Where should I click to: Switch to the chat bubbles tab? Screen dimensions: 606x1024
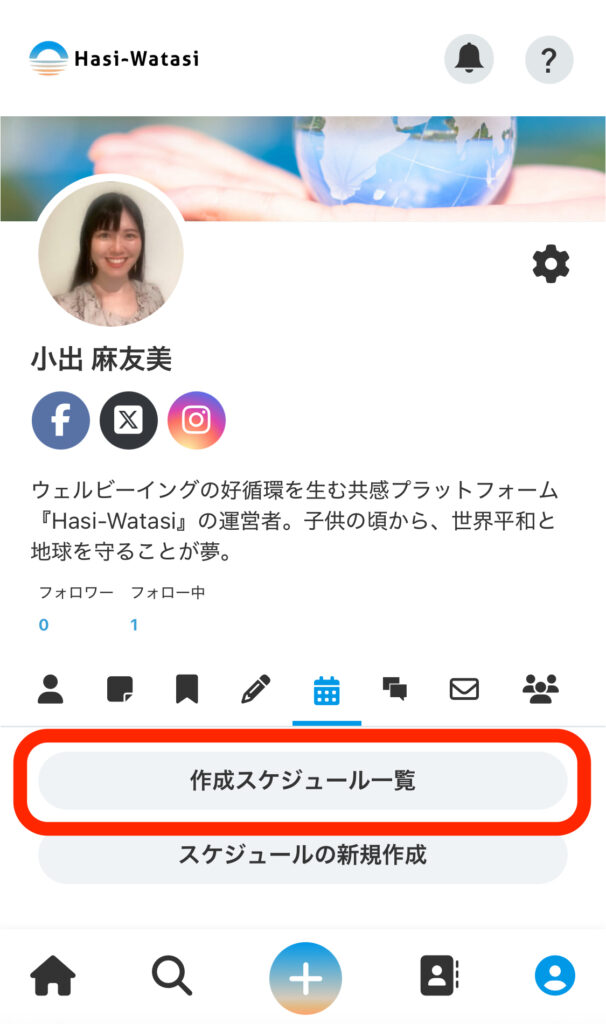click(x=395, y=689)
